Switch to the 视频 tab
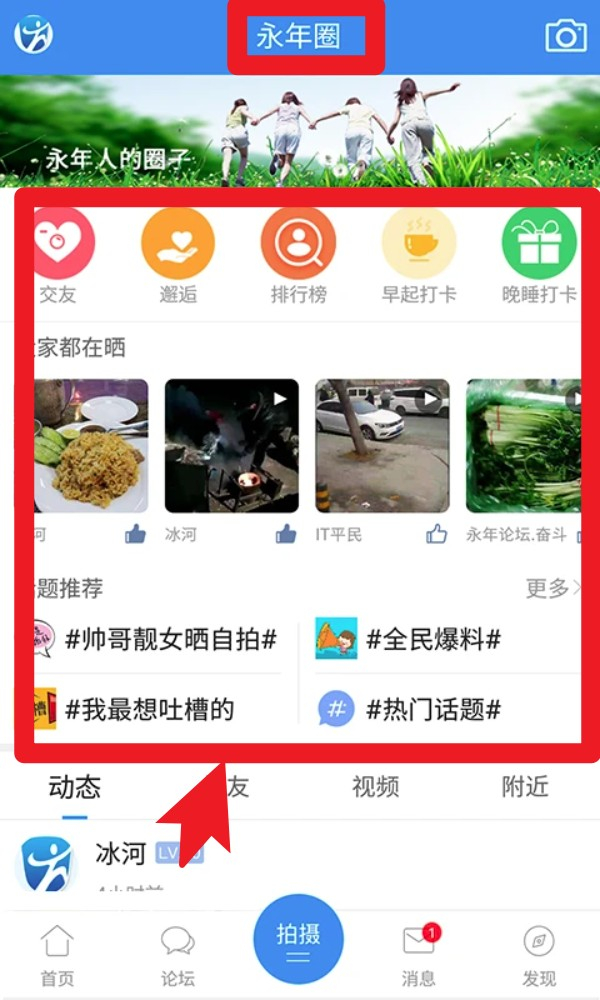Screen dimensions: 600x1000 tap(376, 787)
